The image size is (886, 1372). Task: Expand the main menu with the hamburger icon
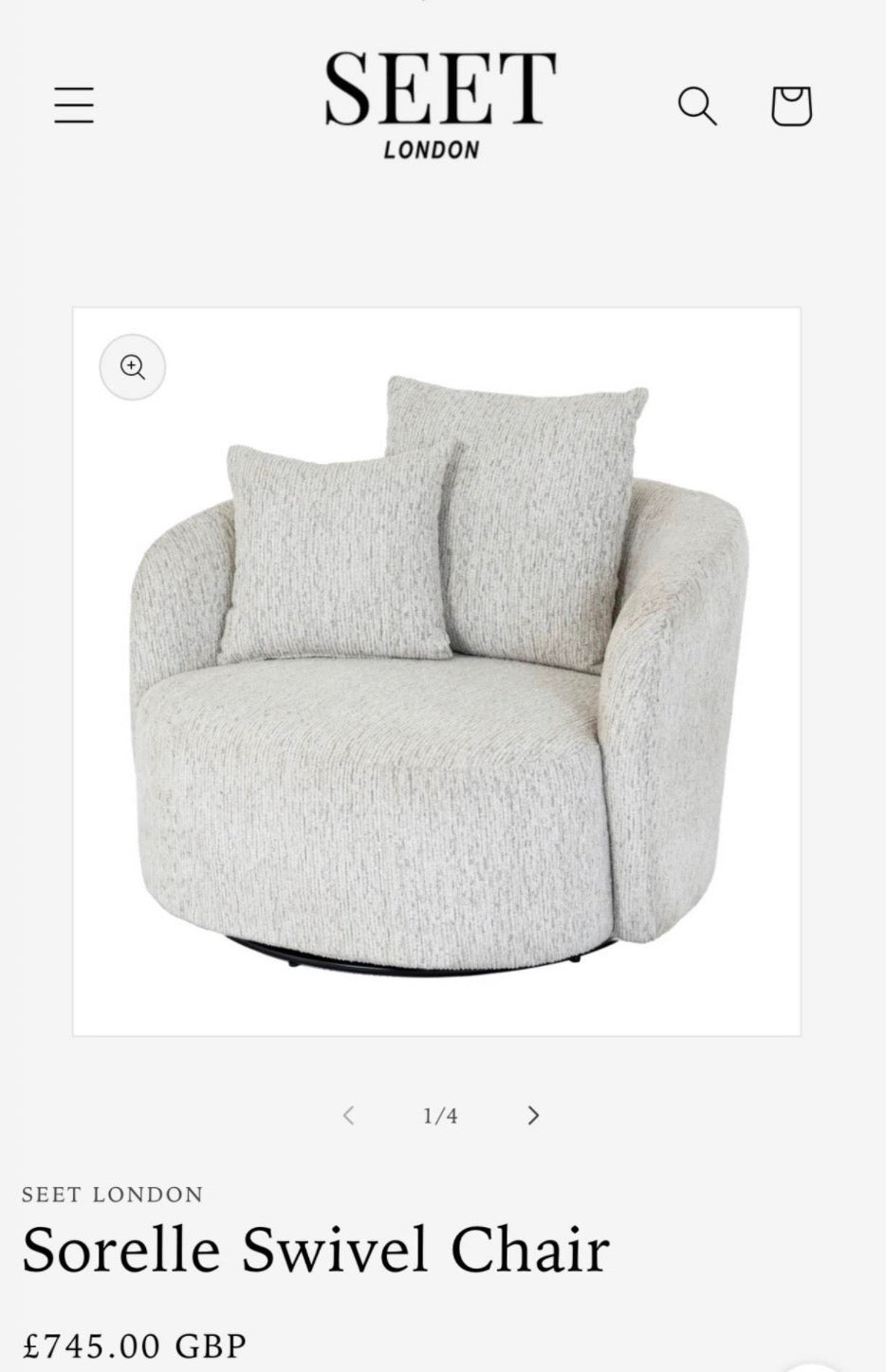pos(75,106)
